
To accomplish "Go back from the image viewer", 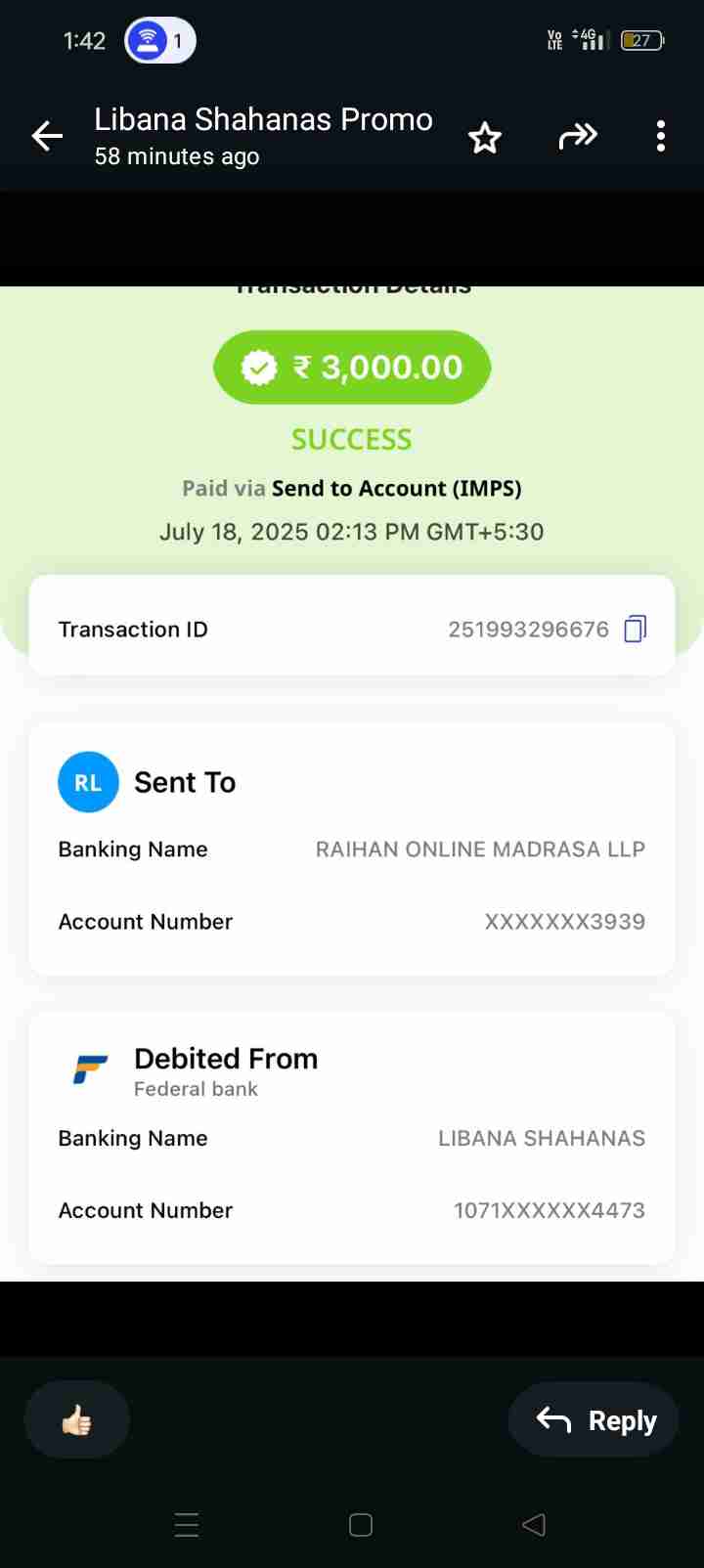I will tap(47, 137).
